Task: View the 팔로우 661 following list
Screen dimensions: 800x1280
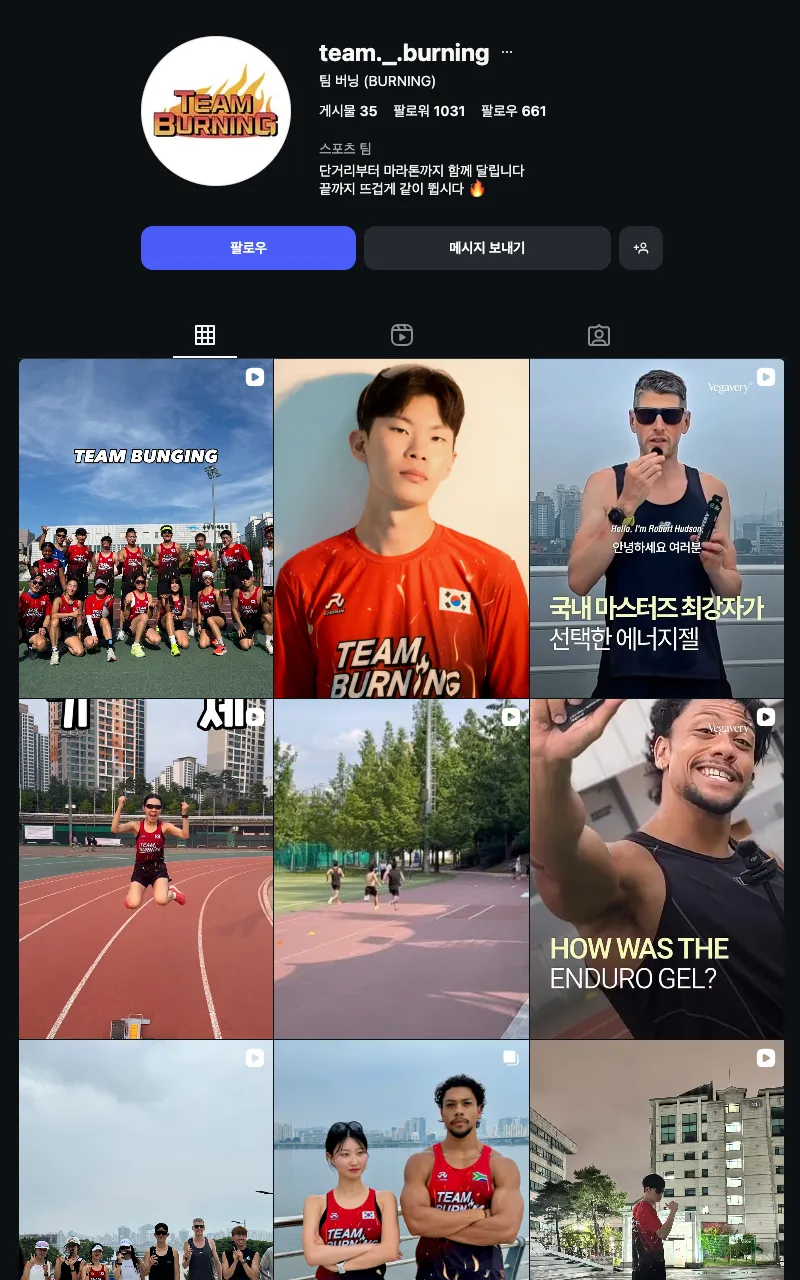Action: pyautogui.click(x=514, y=111)
